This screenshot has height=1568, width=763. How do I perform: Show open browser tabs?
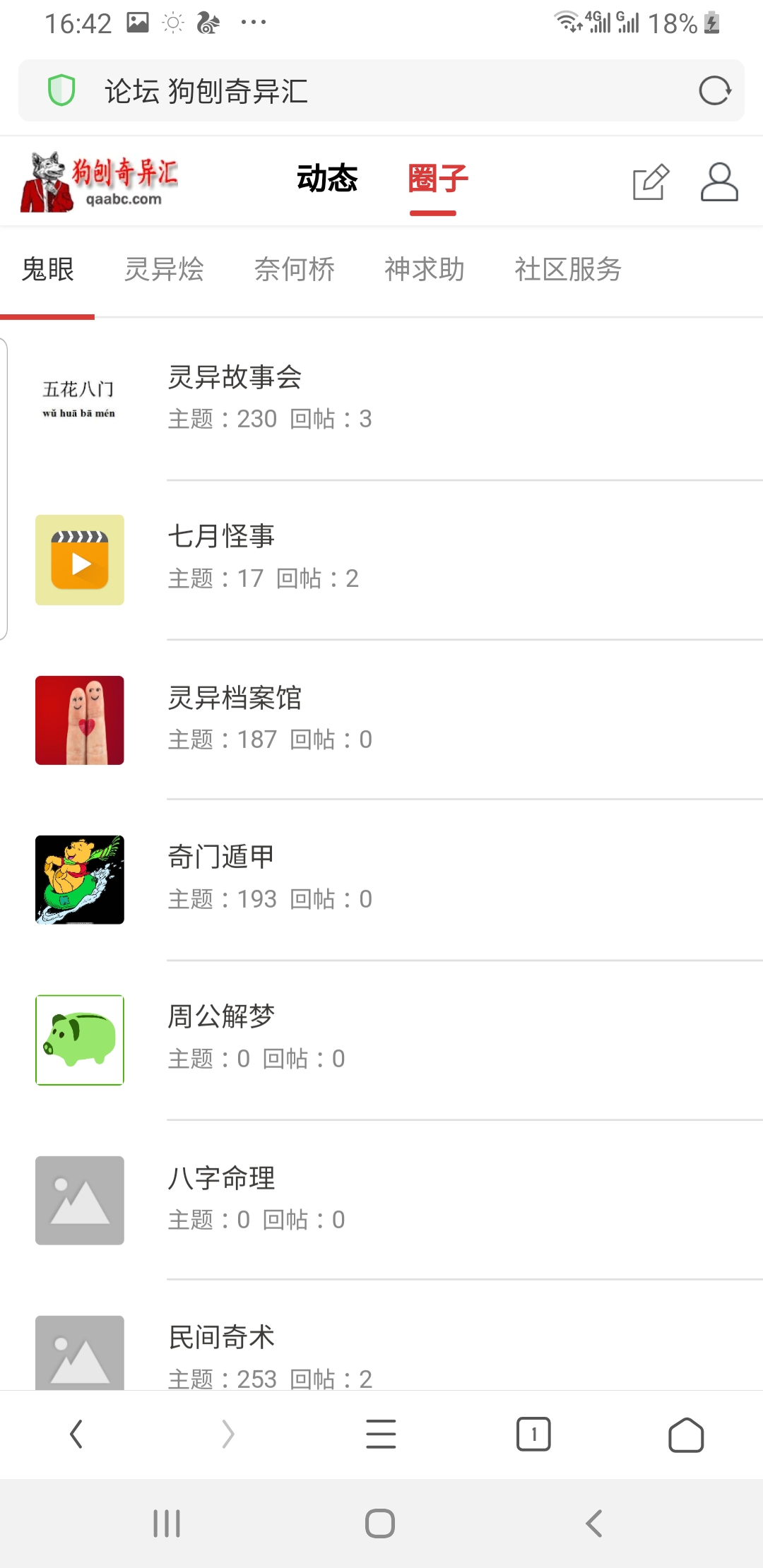coord(533,1435)
